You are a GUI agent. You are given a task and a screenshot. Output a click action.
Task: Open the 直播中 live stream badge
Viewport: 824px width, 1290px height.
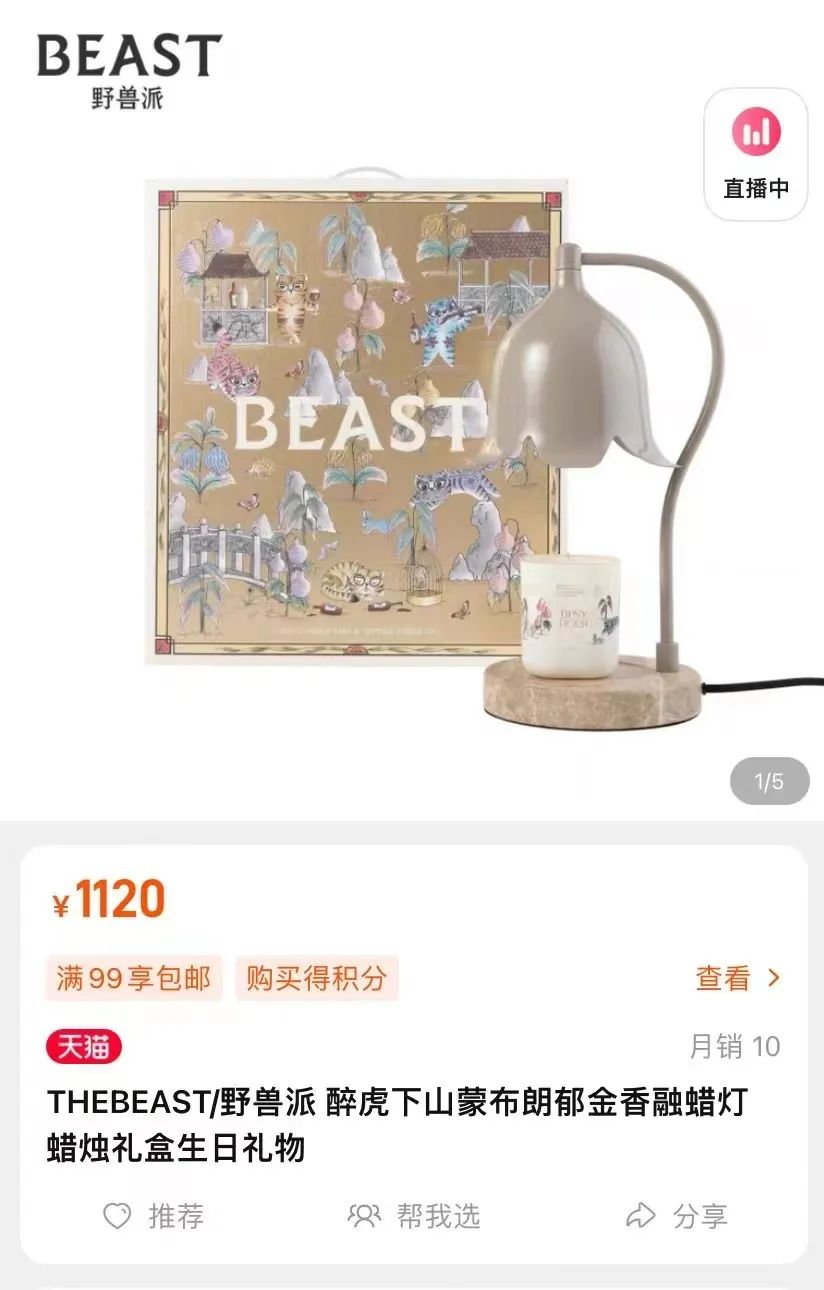pos(755,155)
